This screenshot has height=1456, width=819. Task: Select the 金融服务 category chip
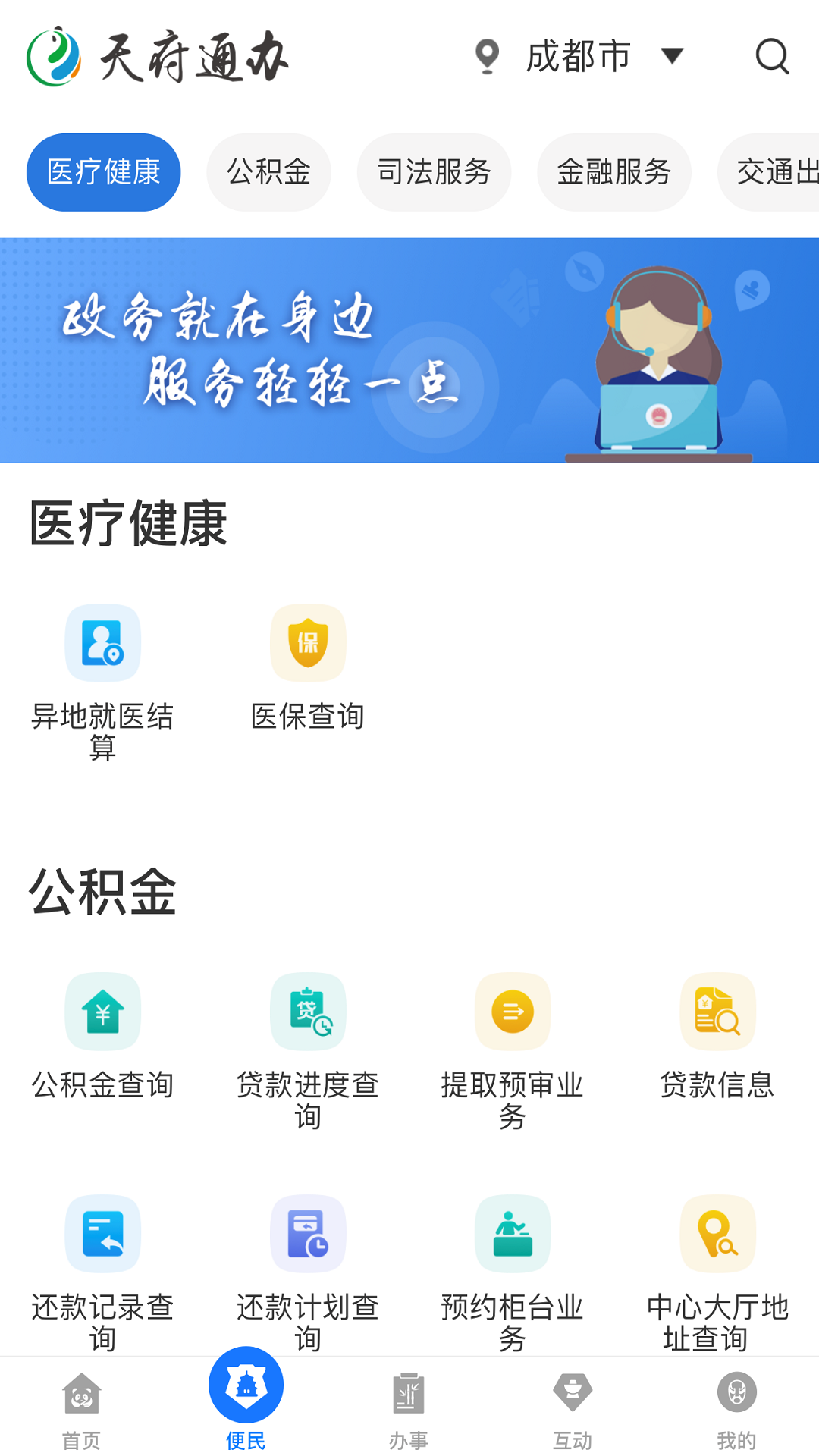point(614,172)
